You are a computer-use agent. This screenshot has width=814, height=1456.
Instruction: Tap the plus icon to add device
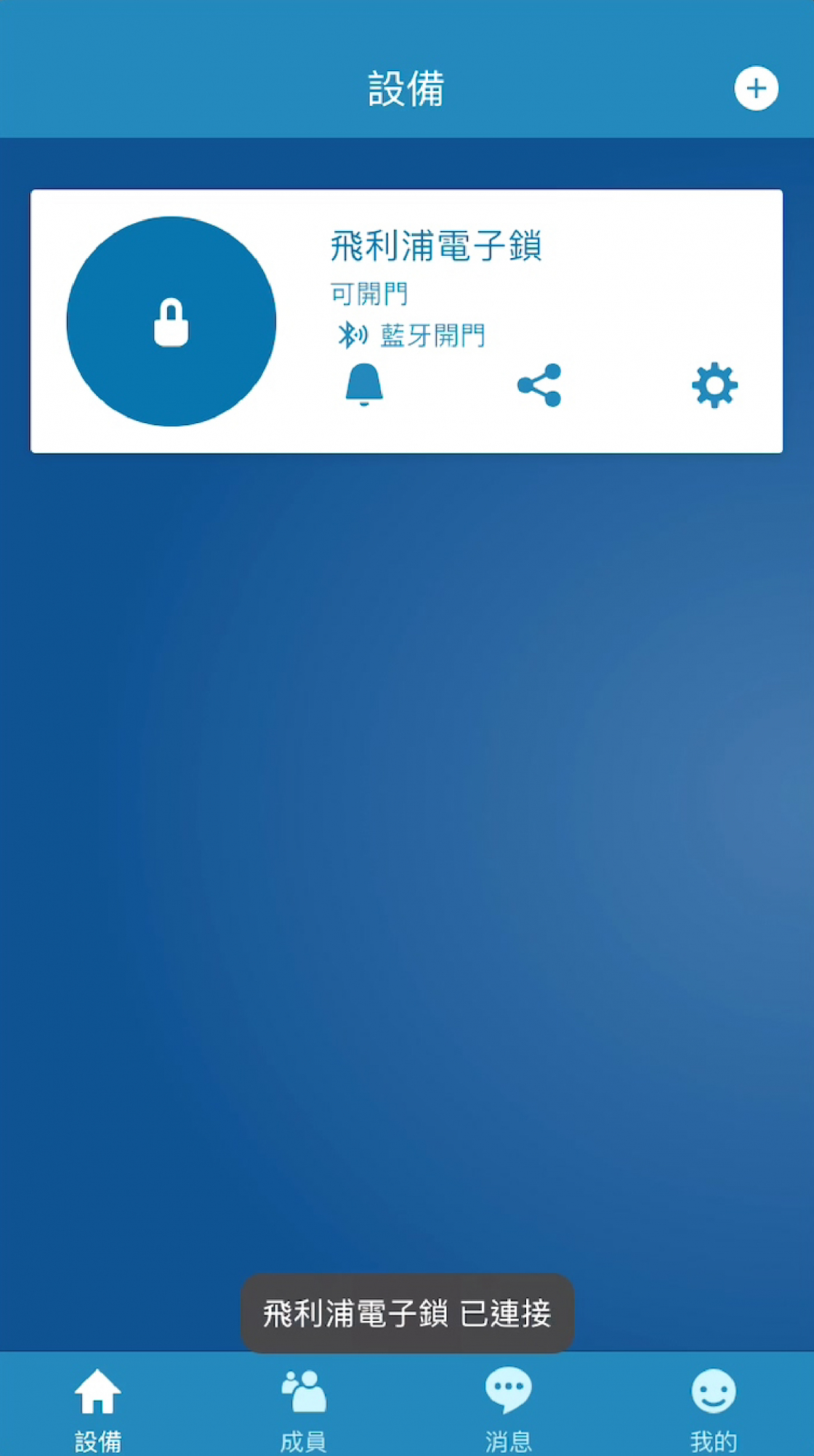756,89
